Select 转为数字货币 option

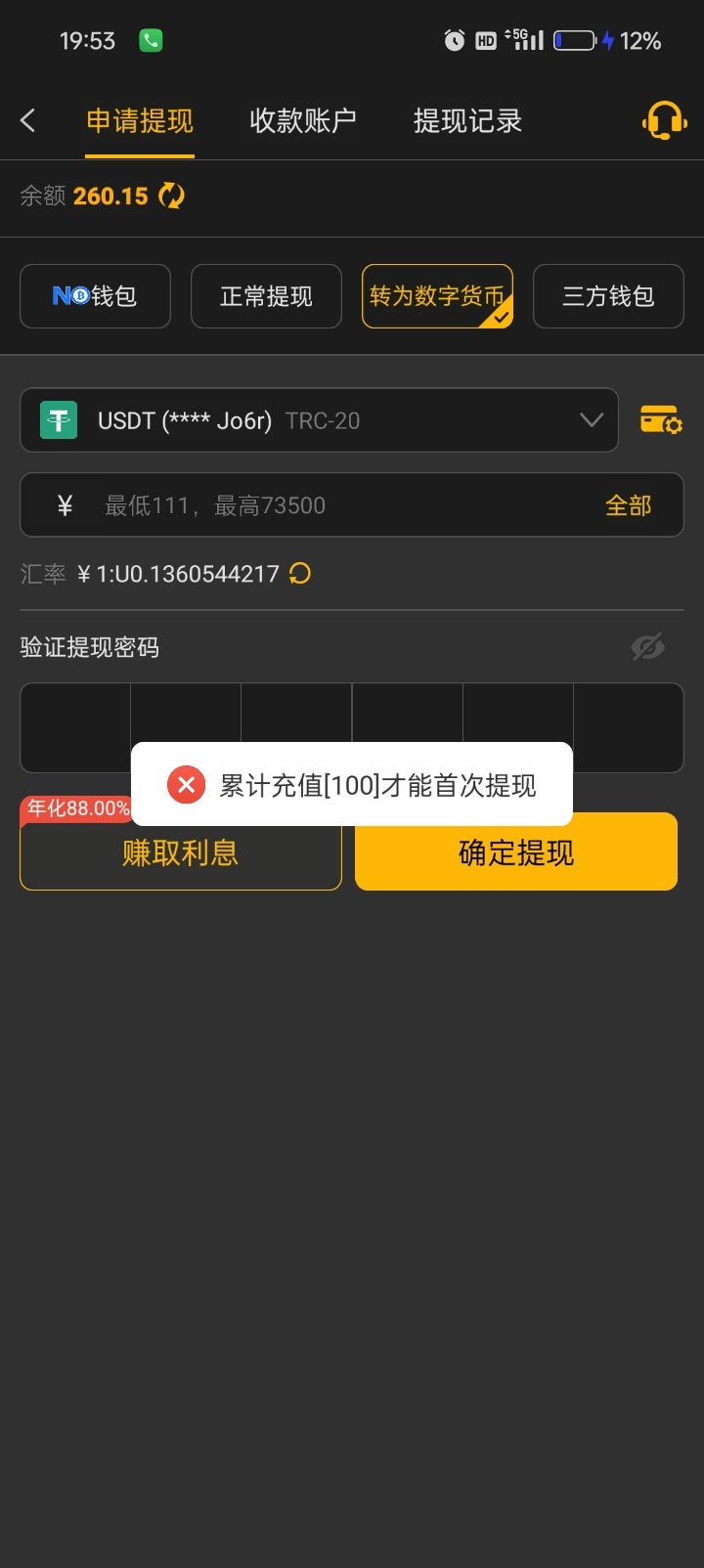click(437, 296)
